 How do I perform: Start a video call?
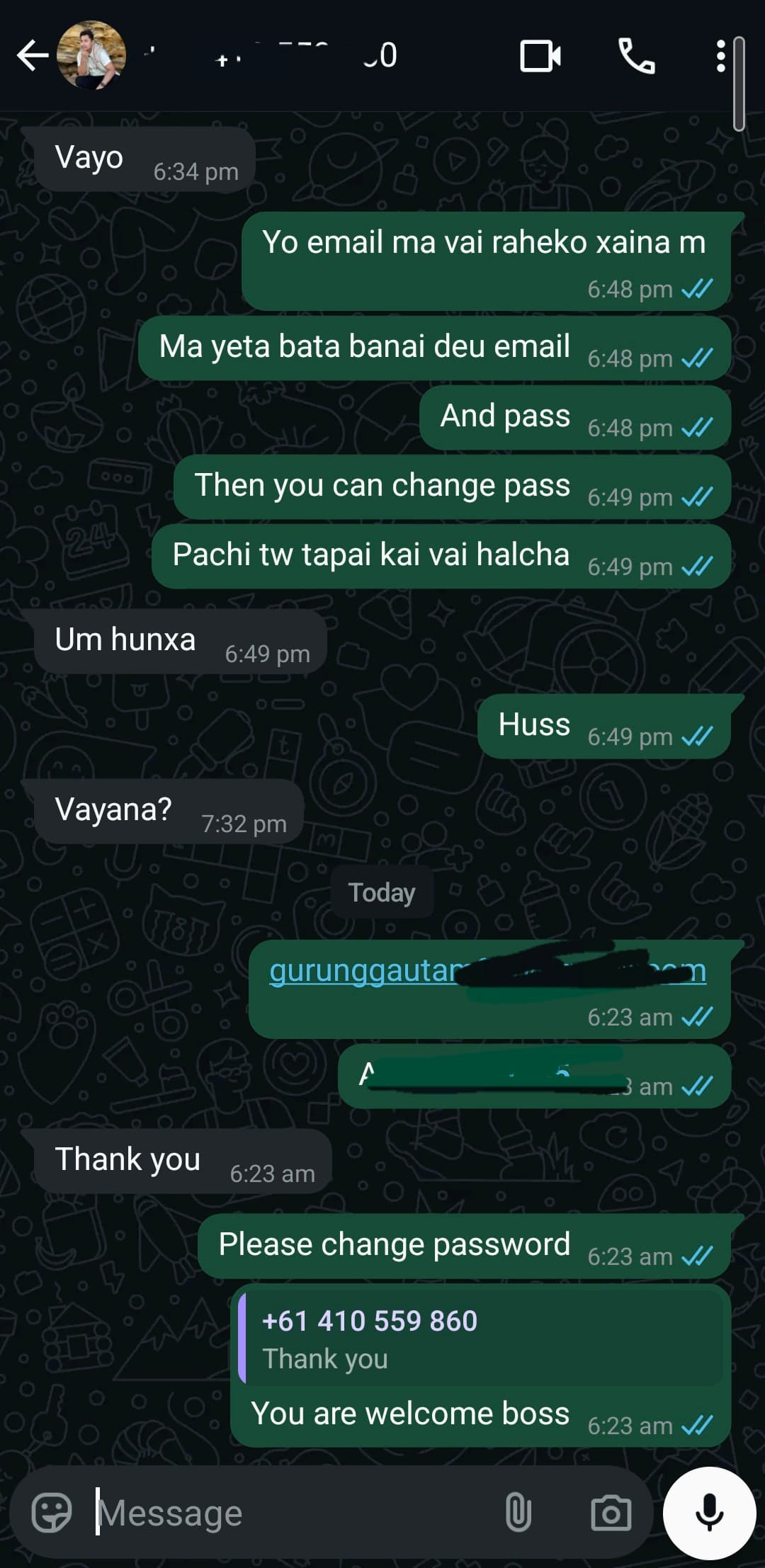click(540, 56)
